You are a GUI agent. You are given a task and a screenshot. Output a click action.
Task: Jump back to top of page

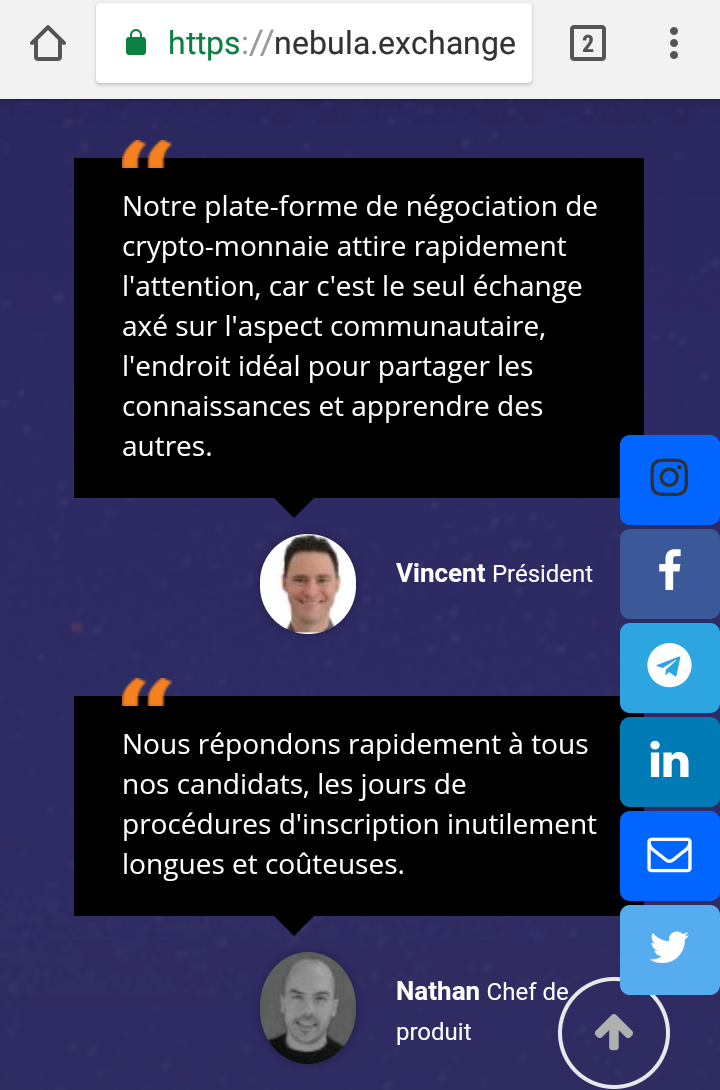[613, 1032]
